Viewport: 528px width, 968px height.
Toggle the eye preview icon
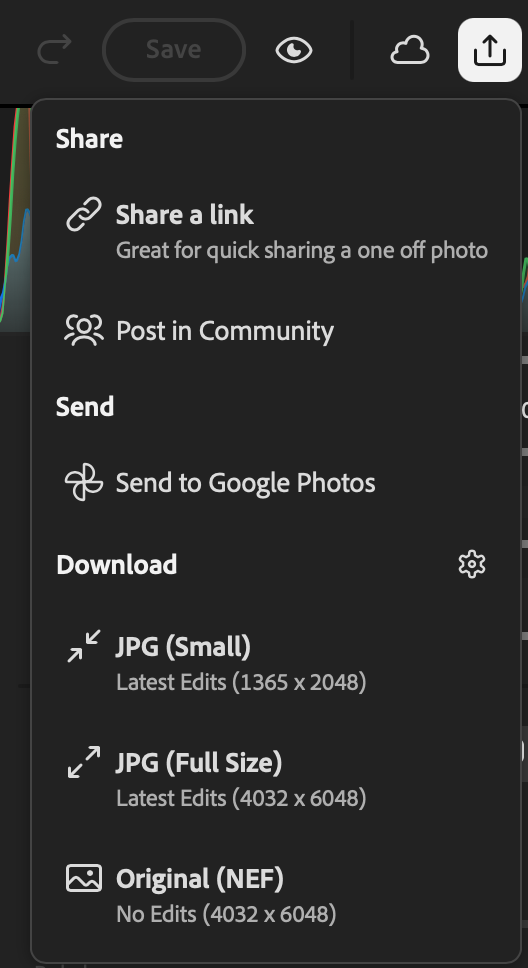[x=293, y=50]
